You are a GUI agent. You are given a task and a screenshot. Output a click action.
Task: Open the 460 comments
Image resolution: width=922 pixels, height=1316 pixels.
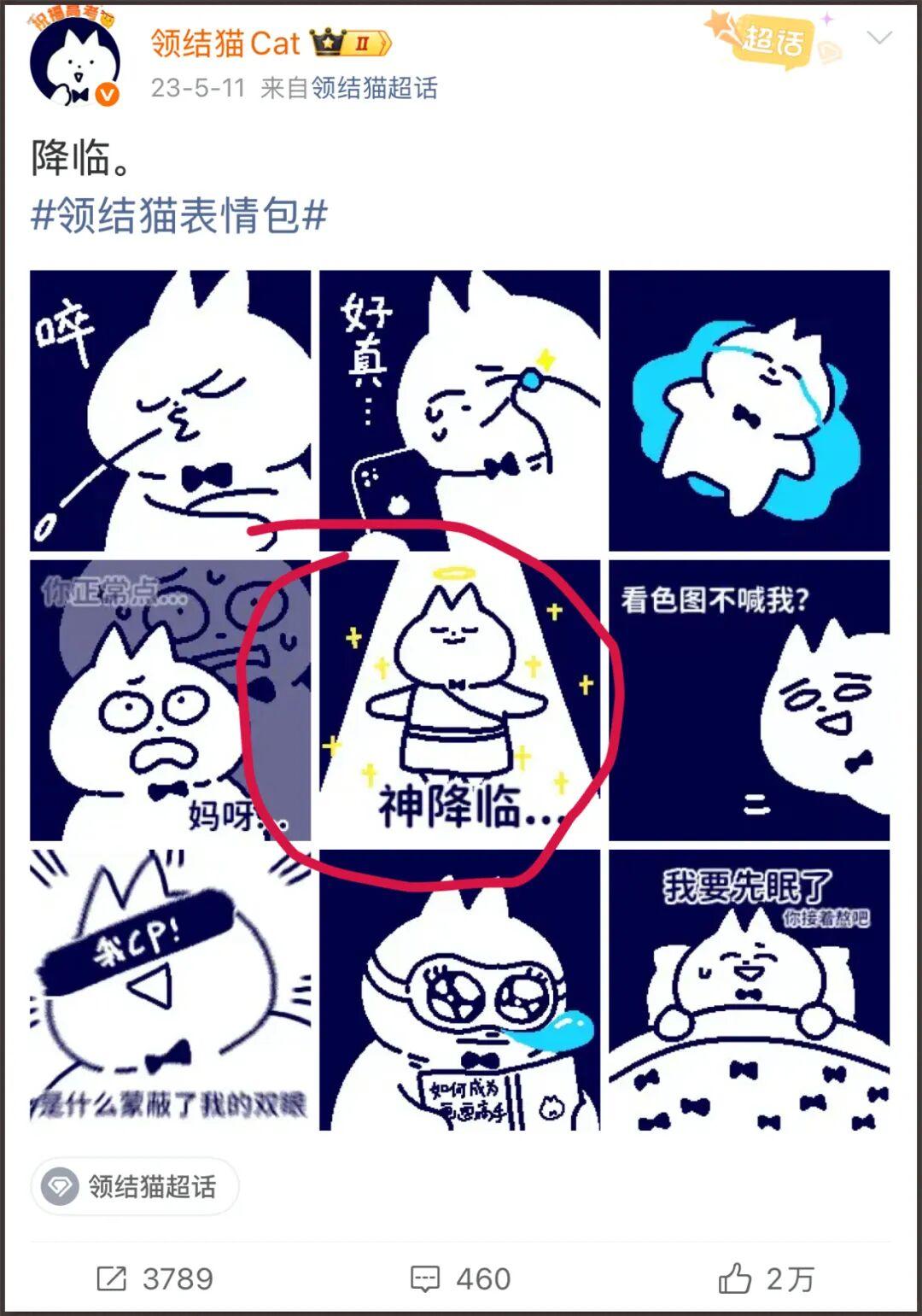(461, 1278)
